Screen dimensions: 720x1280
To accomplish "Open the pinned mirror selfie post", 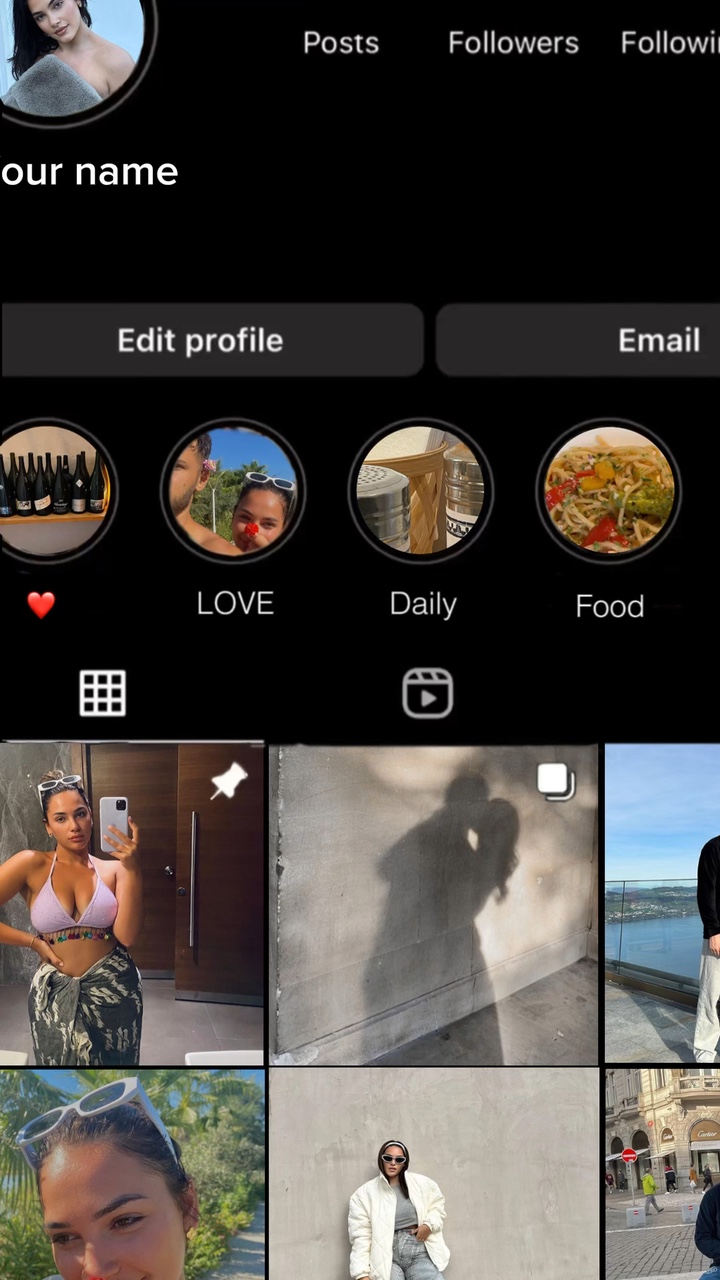I will 132,903.
